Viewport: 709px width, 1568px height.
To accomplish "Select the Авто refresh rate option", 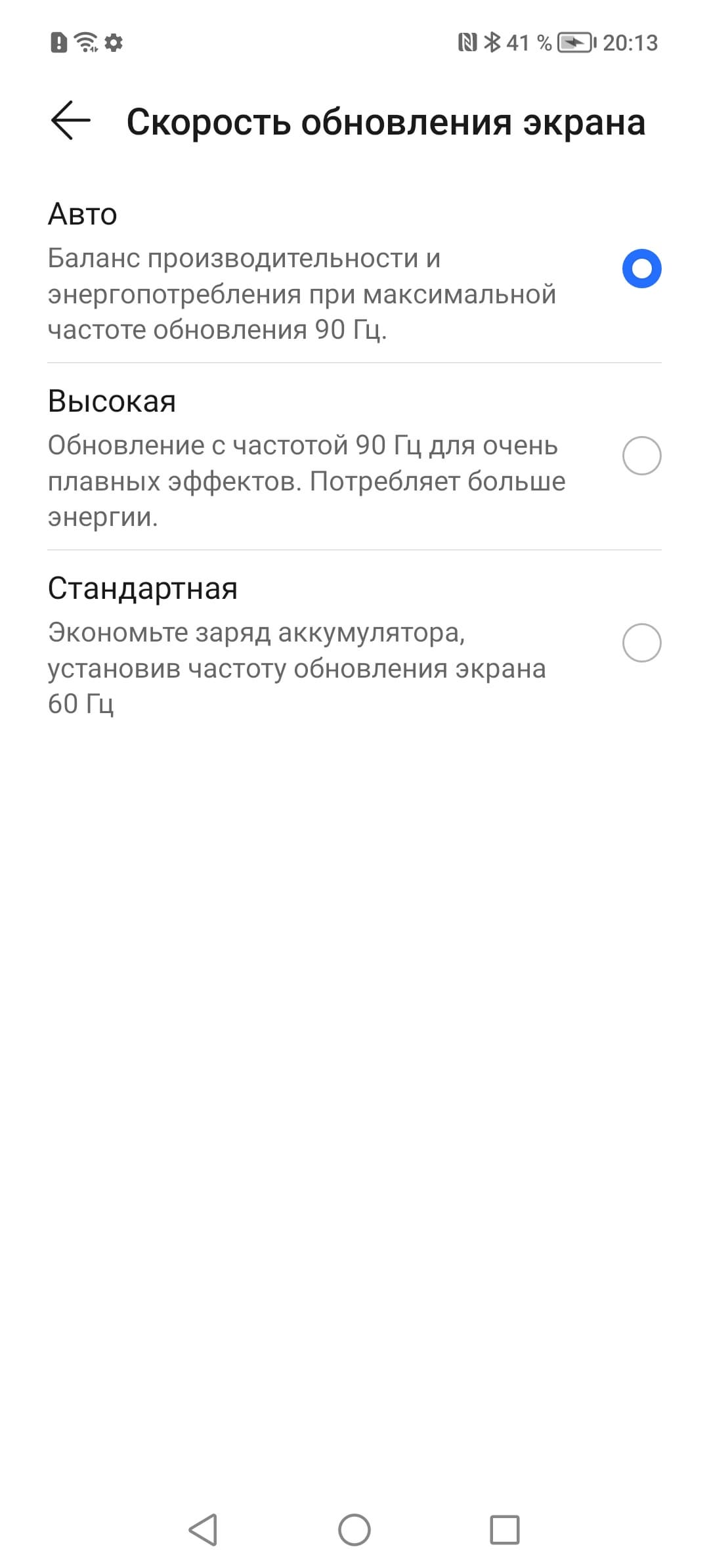I will click(x=641, y=269).
